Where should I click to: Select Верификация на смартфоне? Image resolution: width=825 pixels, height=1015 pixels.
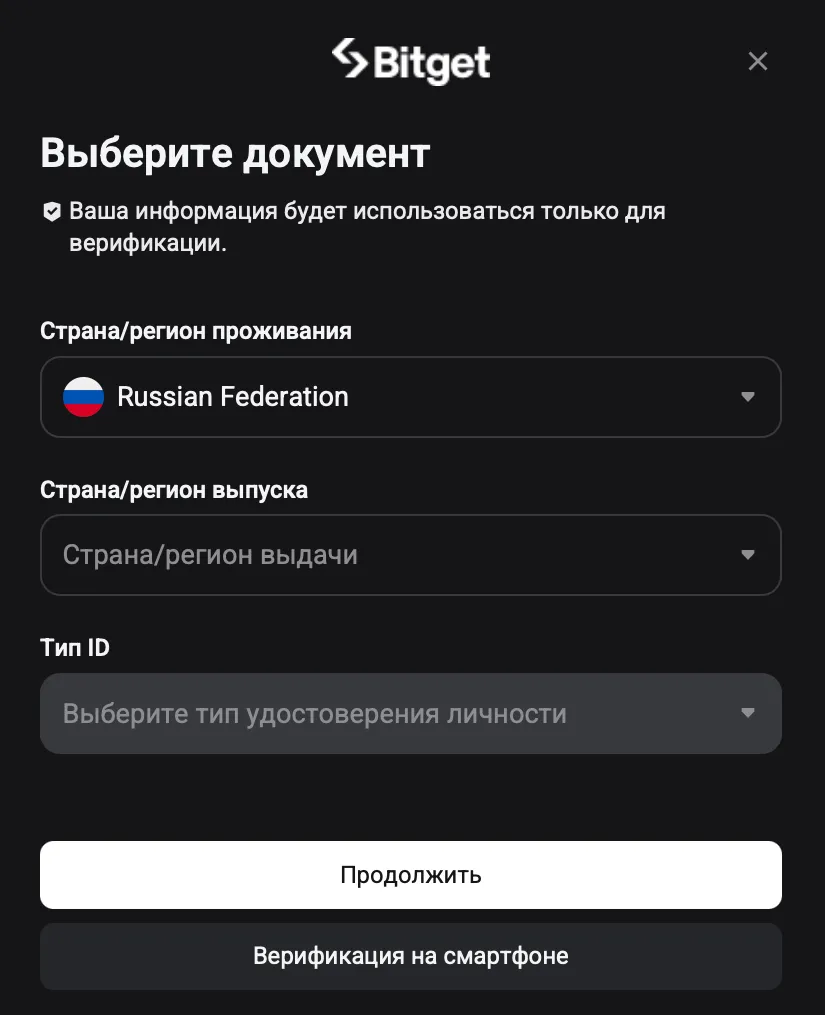411,956
